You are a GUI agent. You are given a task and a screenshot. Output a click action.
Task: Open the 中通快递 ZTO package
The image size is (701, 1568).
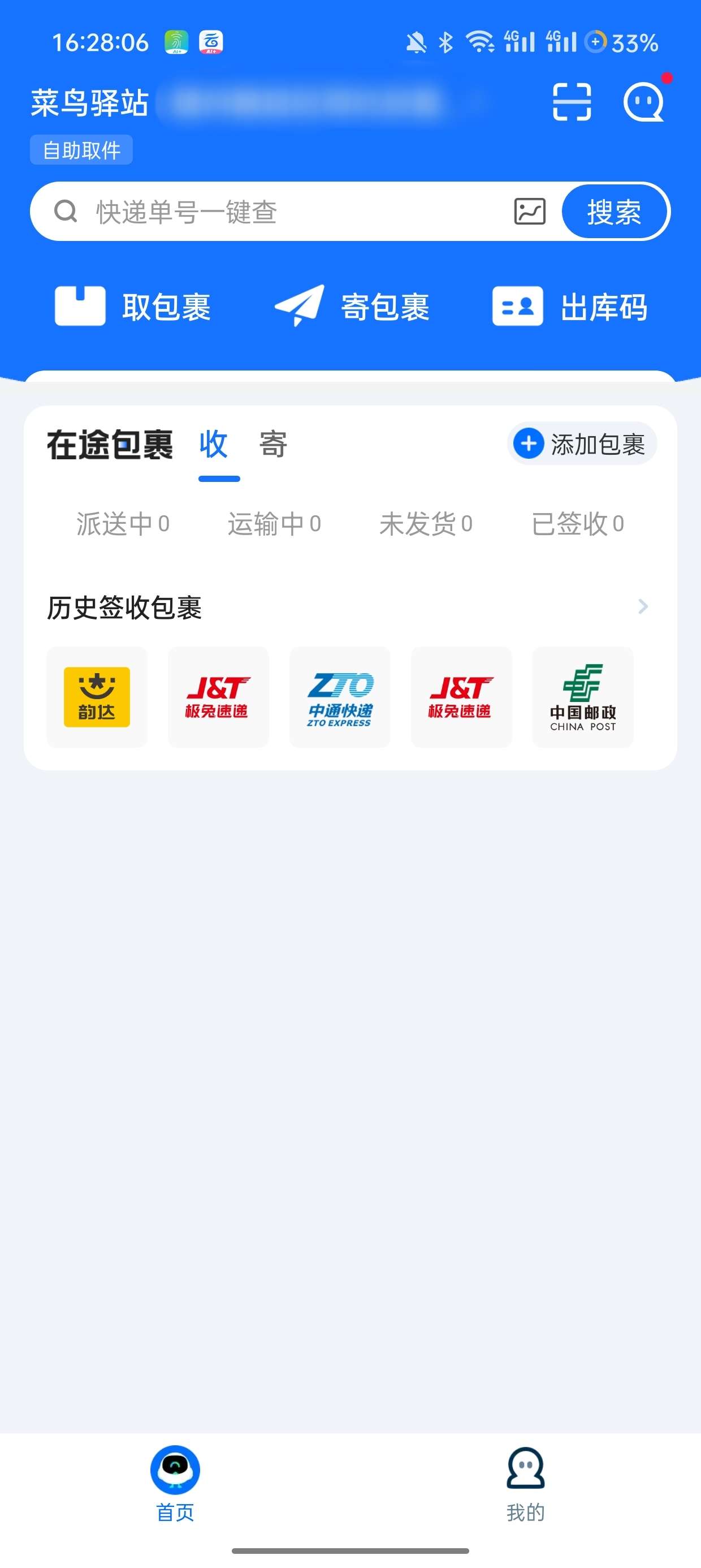pos(340,697)
